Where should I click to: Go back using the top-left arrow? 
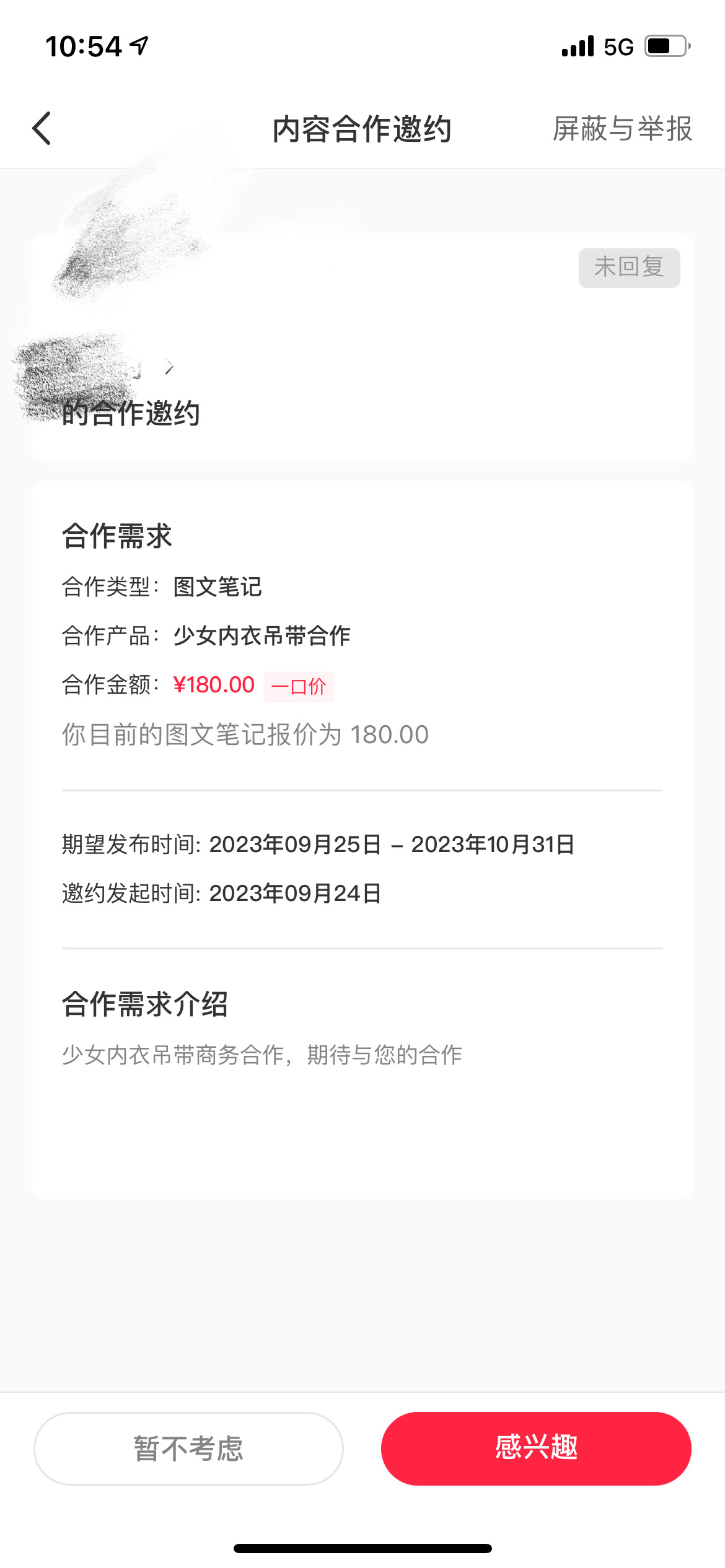[42, 129]
